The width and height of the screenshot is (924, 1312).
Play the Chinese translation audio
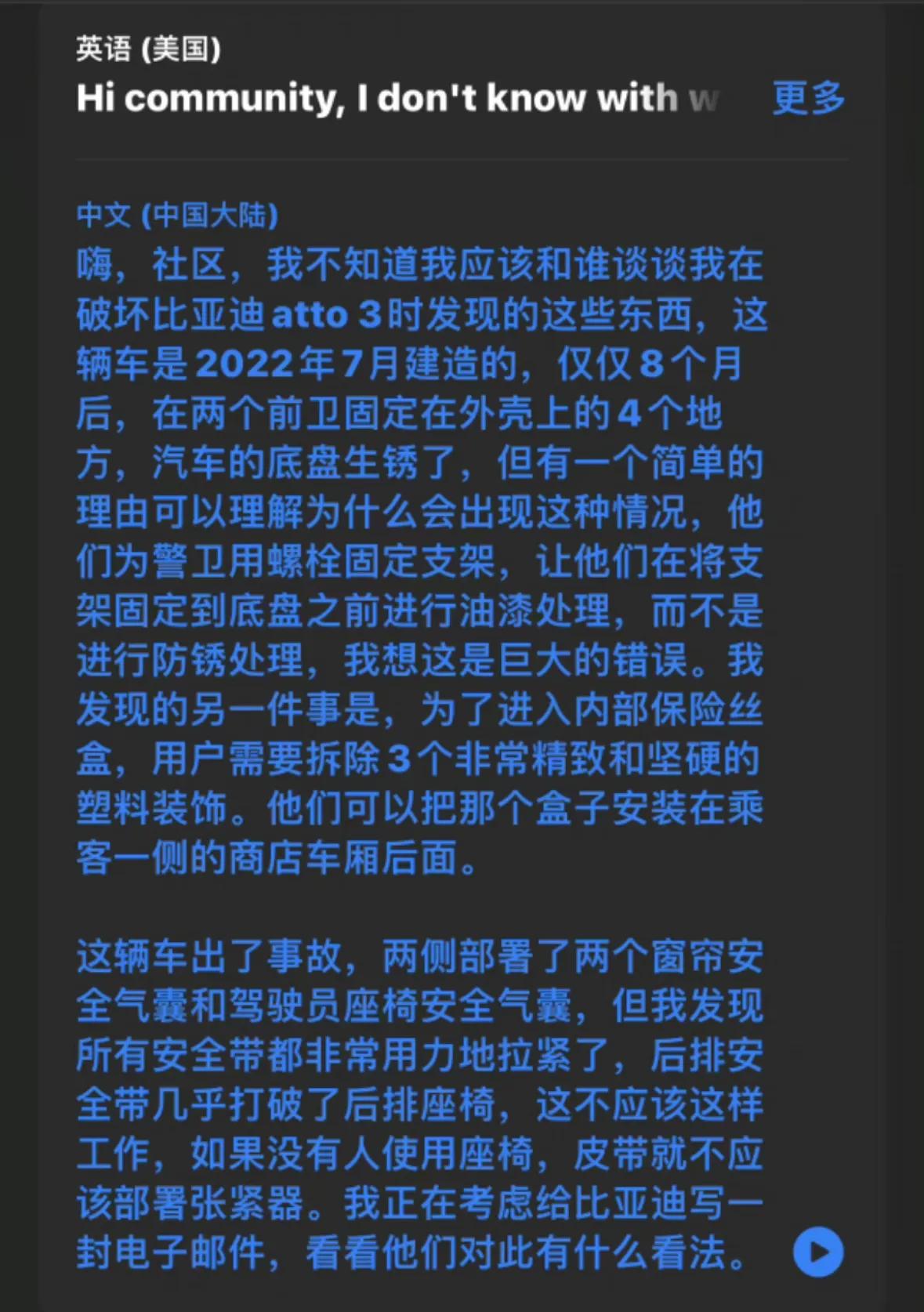pos(817,1252)
